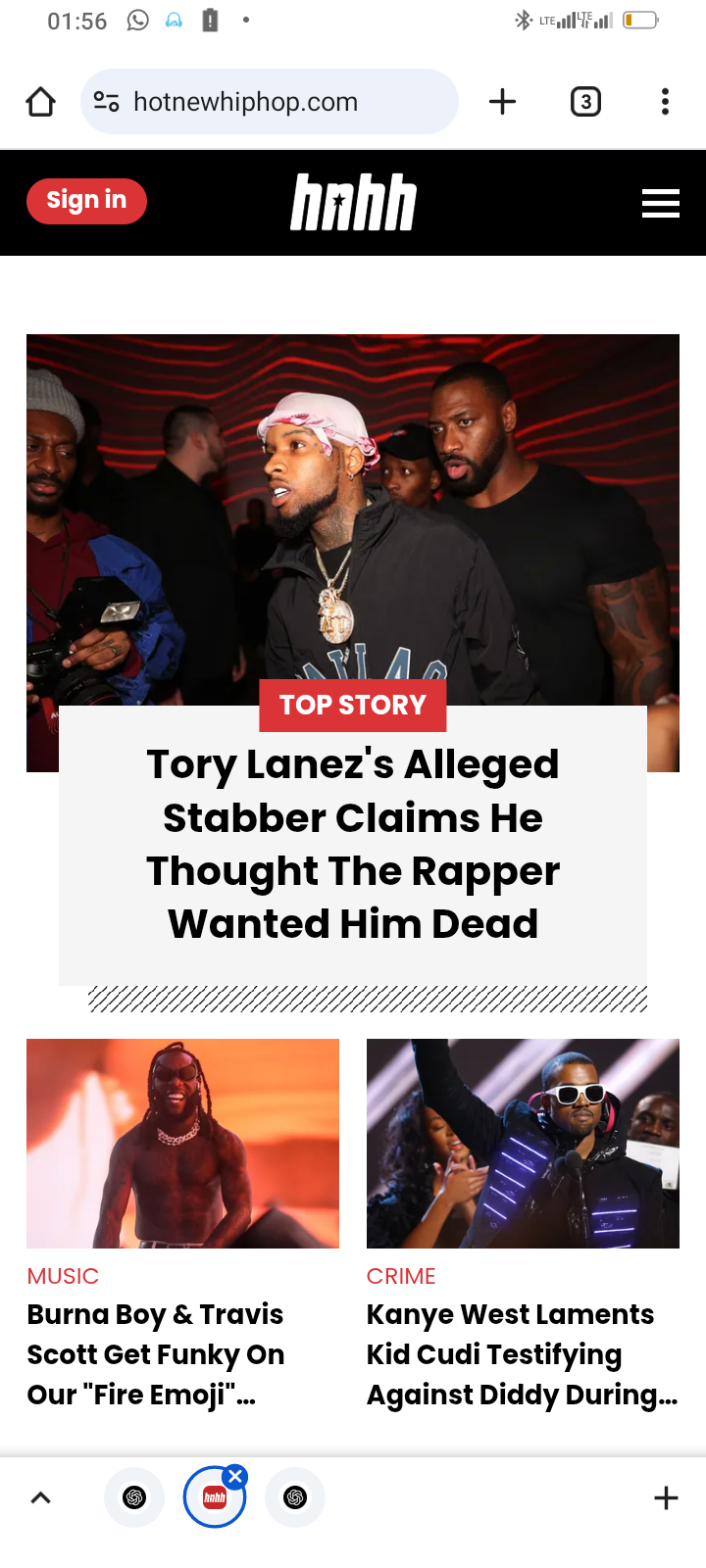Go to the browser home page
The height and width of the screenshot is (1568, 706).
coord(40,102)
